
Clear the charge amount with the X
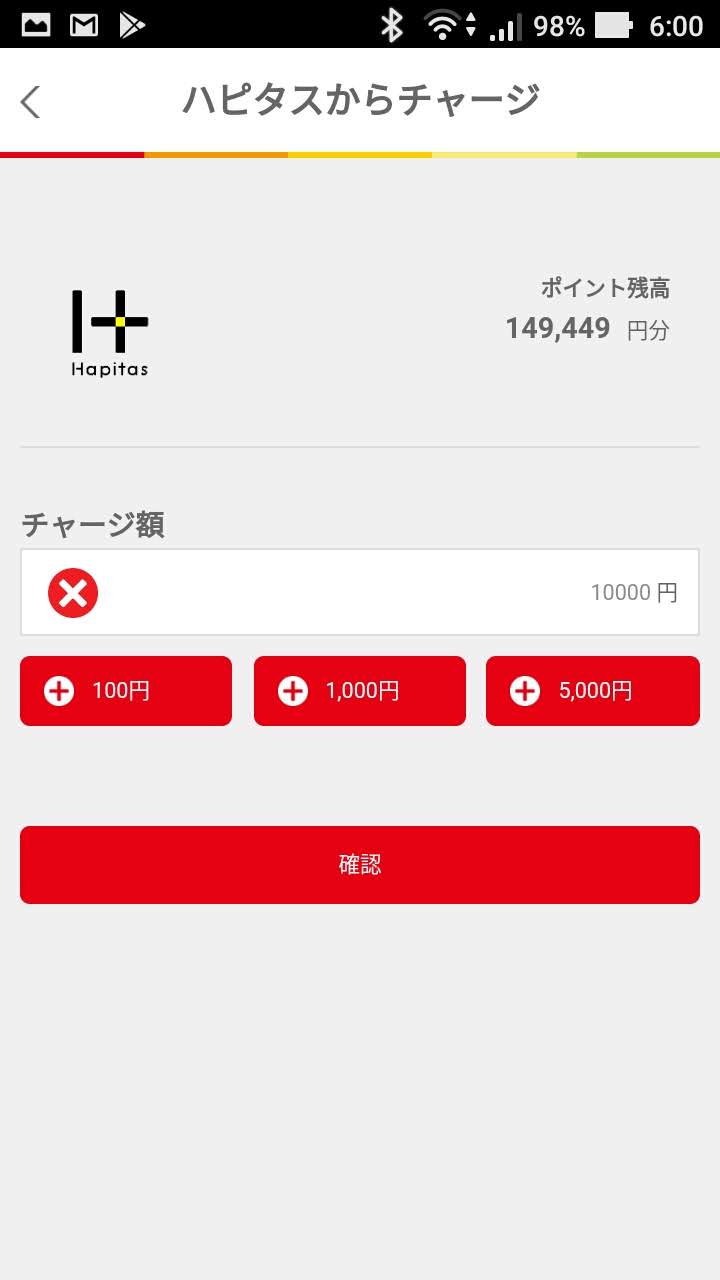pyautogui.click(x=73, y=593)
